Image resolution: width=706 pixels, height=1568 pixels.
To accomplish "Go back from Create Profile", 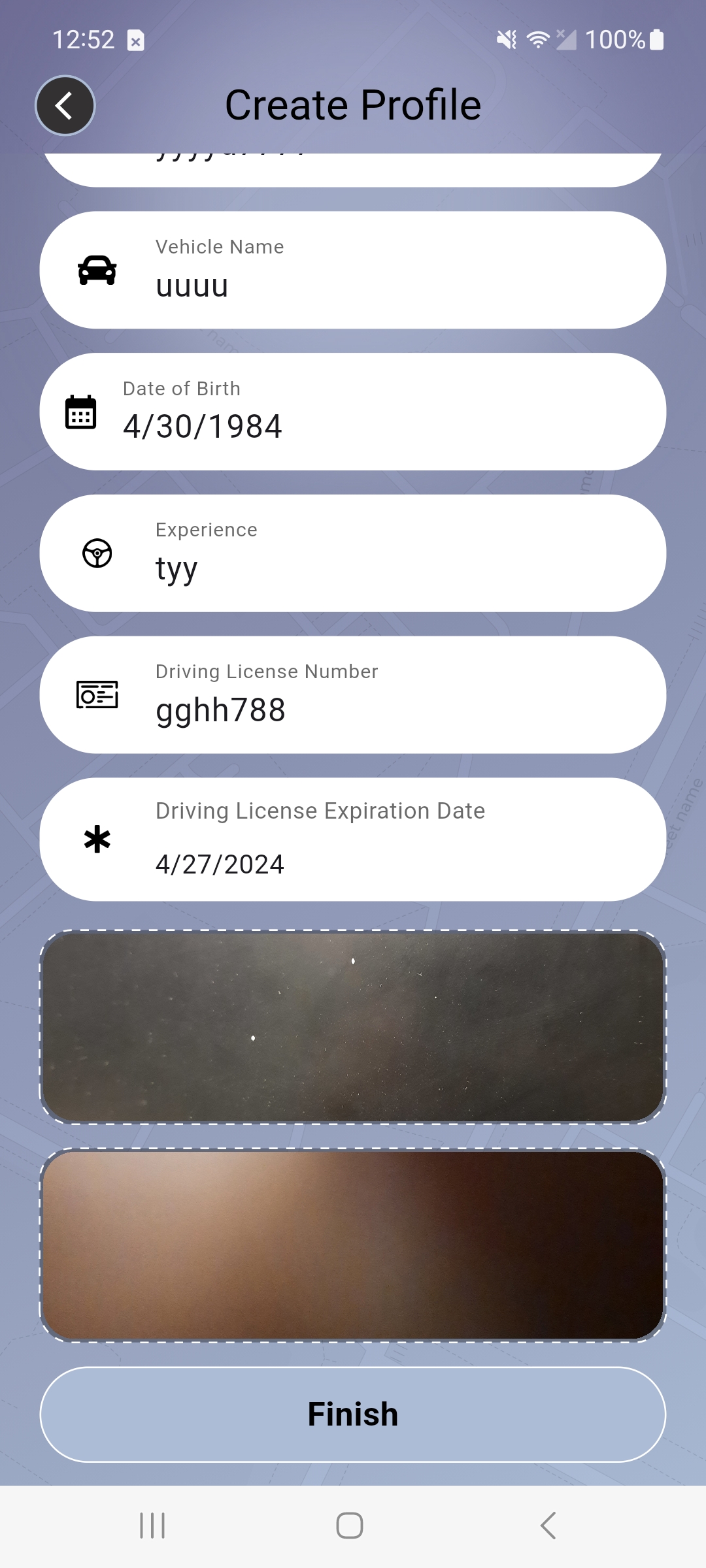I will [x=65, y=105].
